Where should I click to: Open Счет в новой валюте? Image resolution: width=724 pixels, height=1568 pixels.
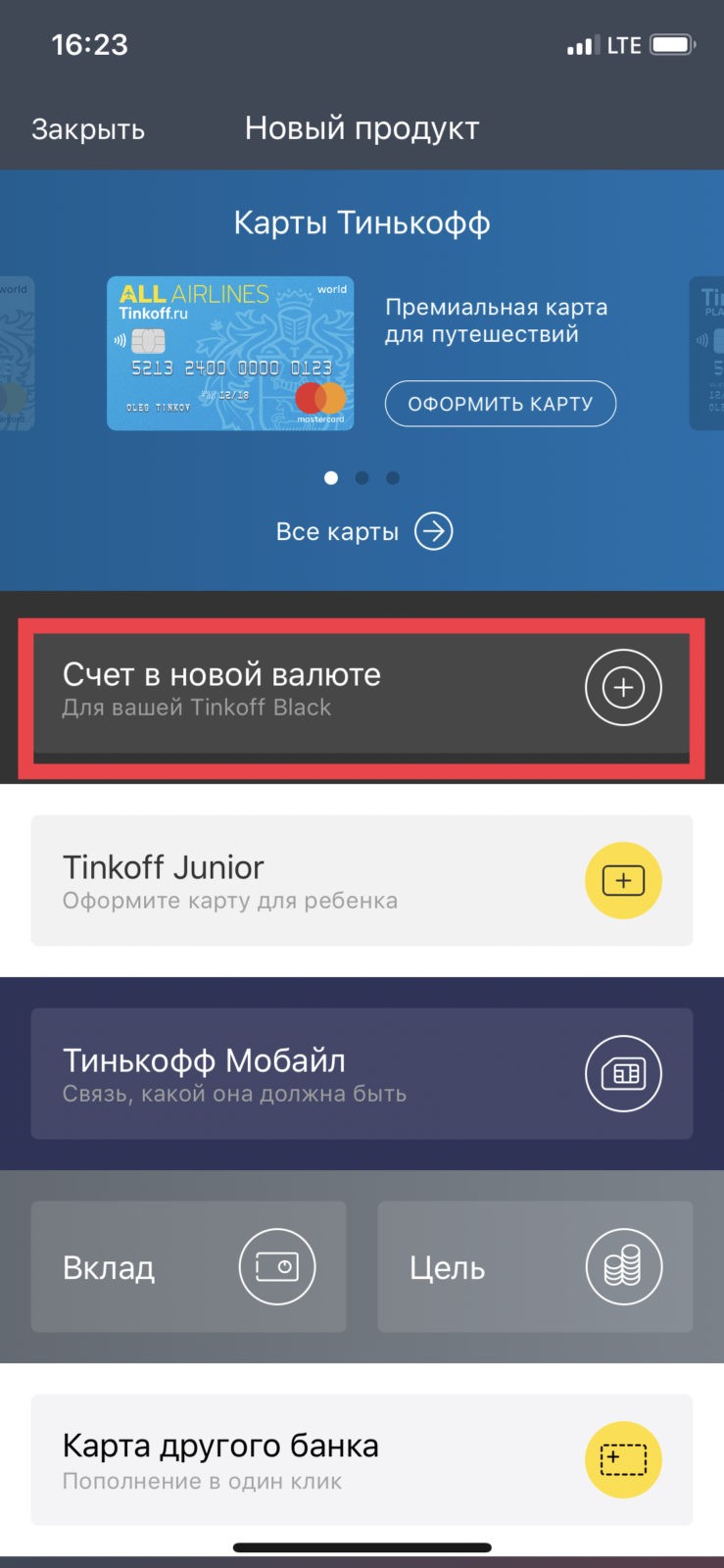(x=362, y=688)
